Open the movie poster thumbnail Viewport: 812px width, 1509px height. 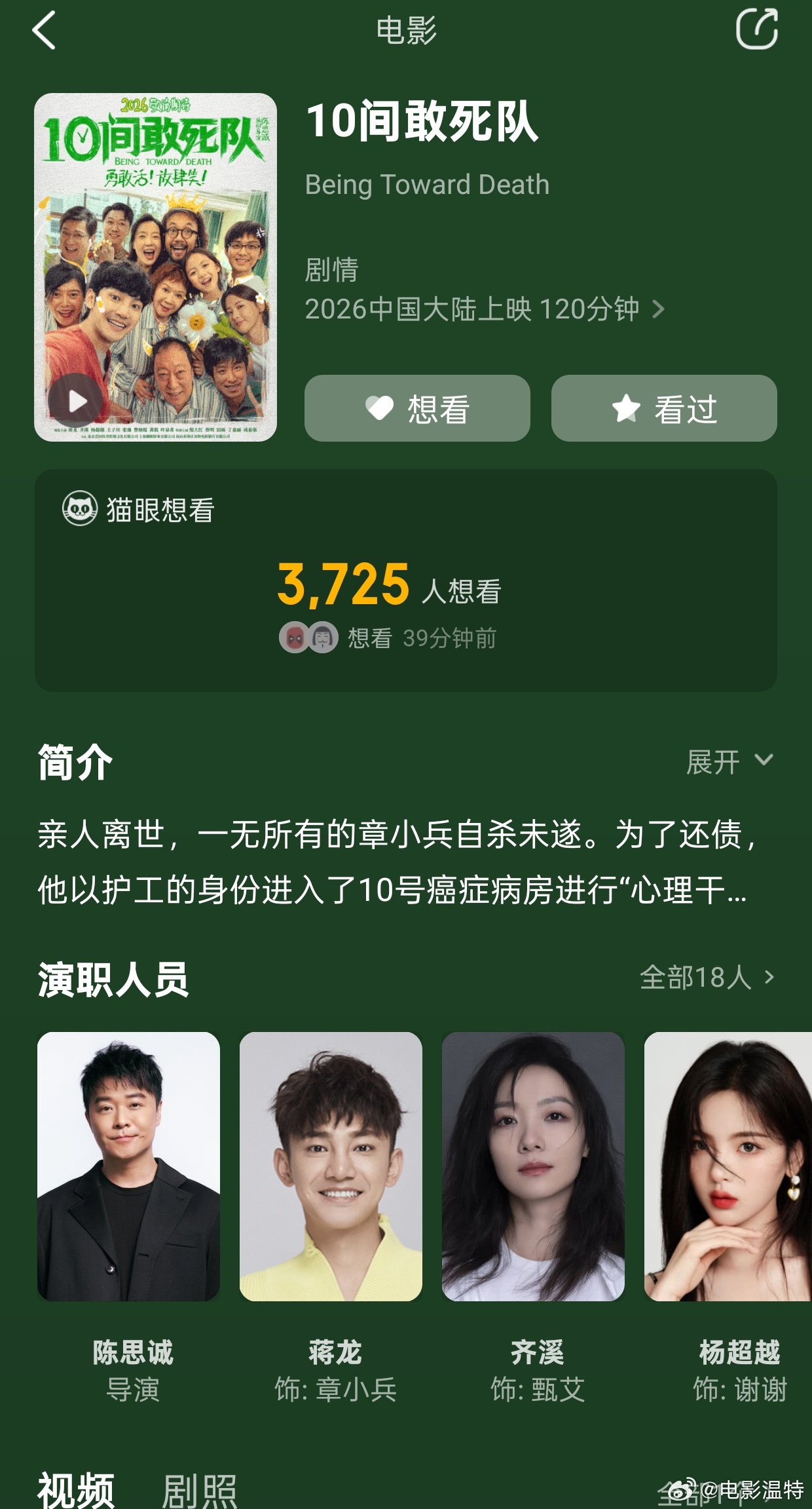pos(155,269)
